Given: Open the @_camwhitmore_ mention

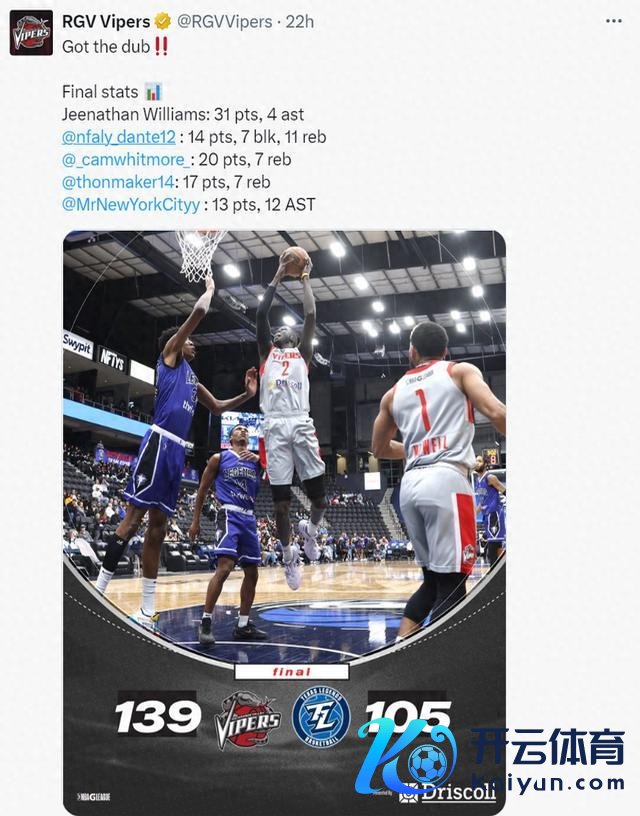Looking at the screenshot, I should pyautogui.click(x=123, y=160).
